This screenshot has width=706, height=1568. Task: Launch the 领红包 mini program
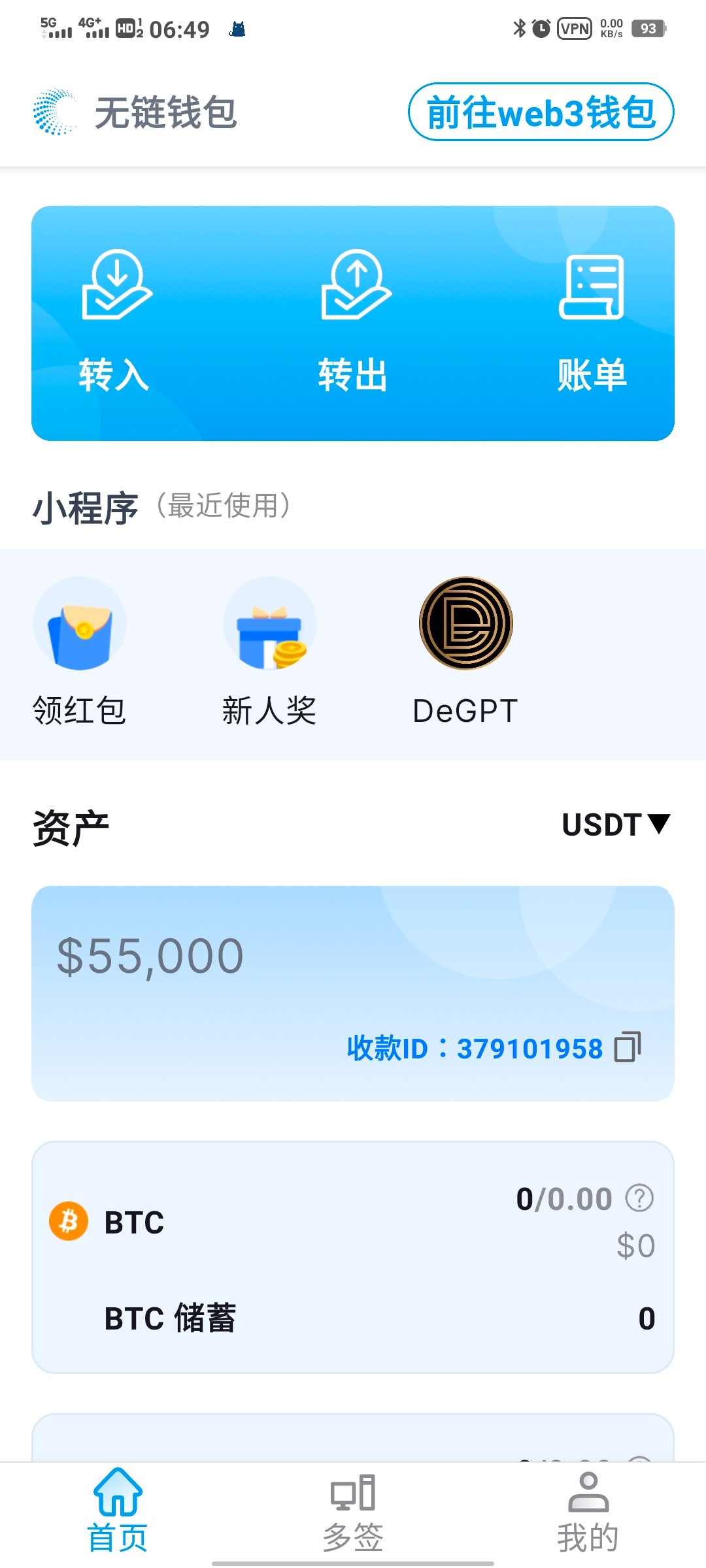pos(80,650)
